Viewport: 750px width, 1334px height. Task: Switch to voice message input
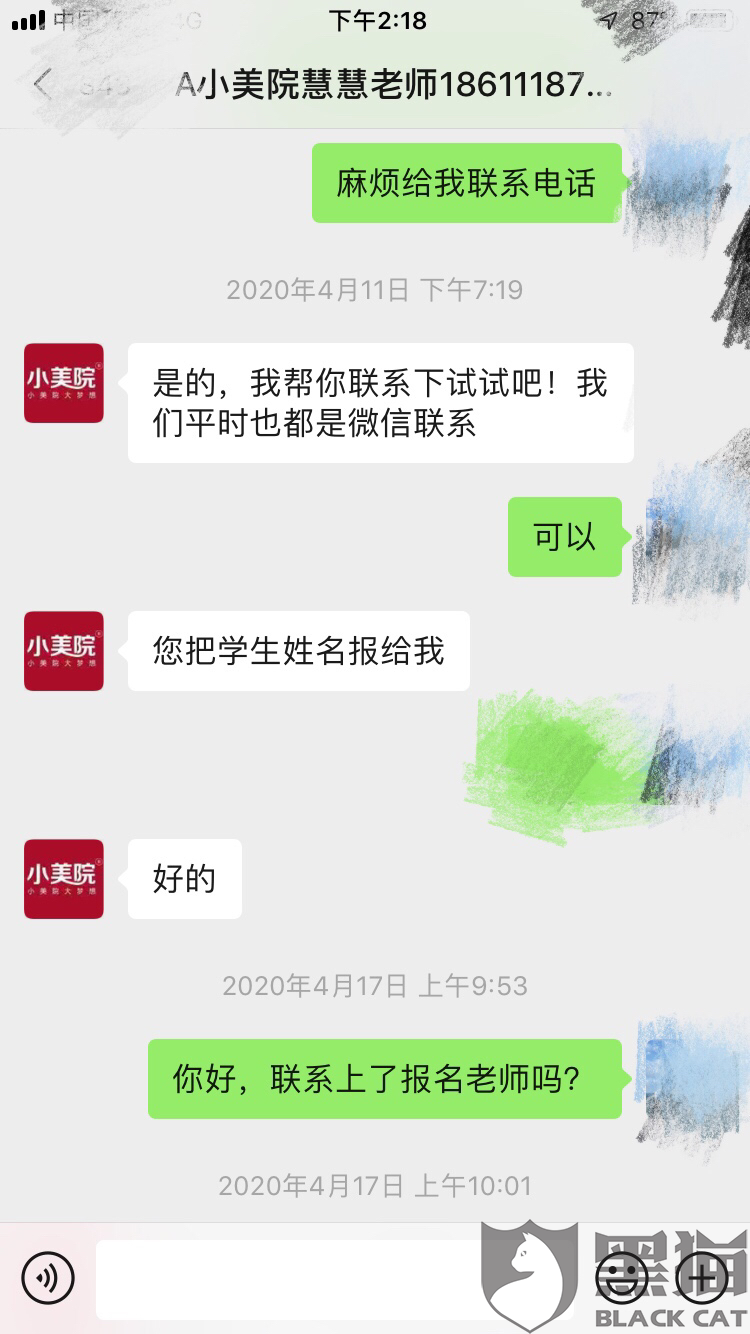pos(48,1277)
